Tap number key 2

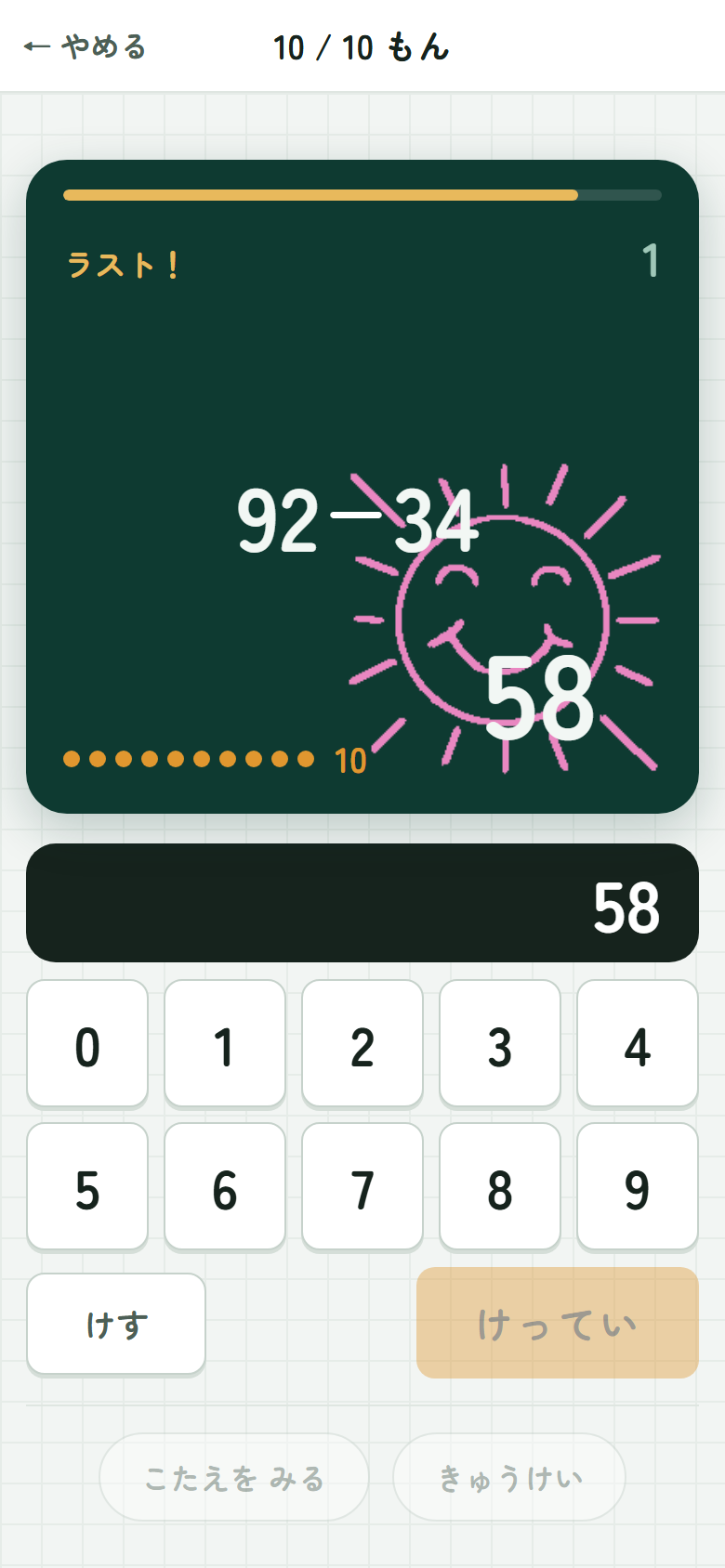point(362,1044)
